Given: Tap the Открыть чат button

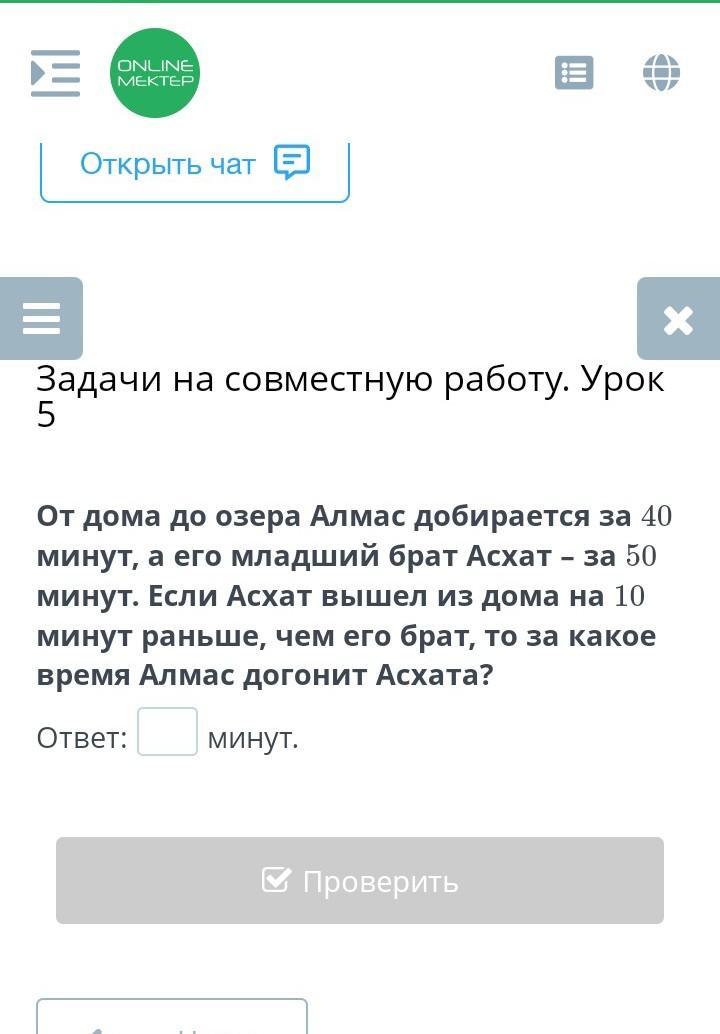Looking at the screenshot, I should click(x=195, y=165).
